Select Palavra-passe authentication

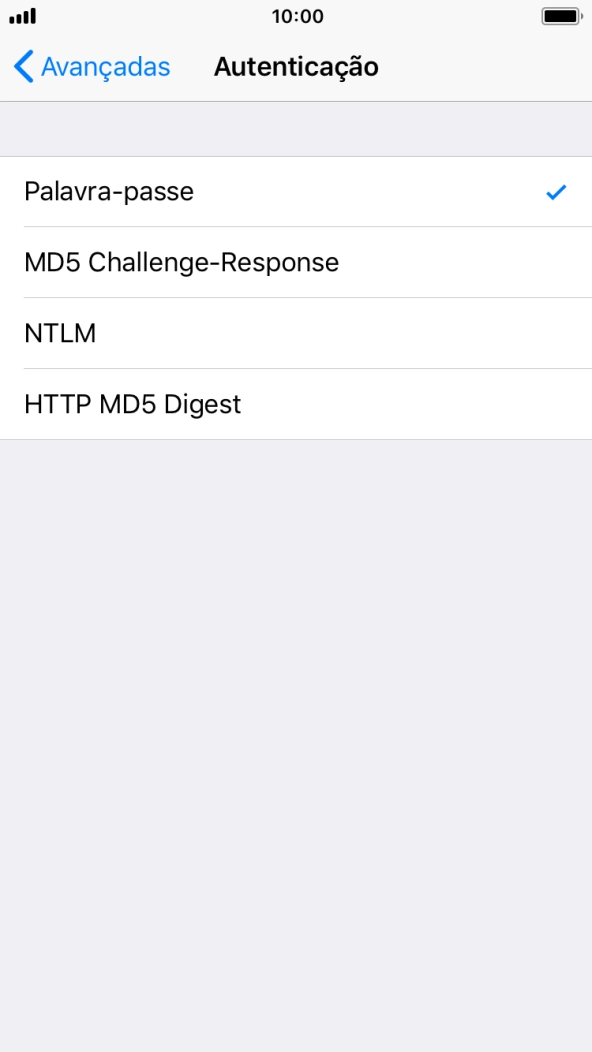(296, 192)
